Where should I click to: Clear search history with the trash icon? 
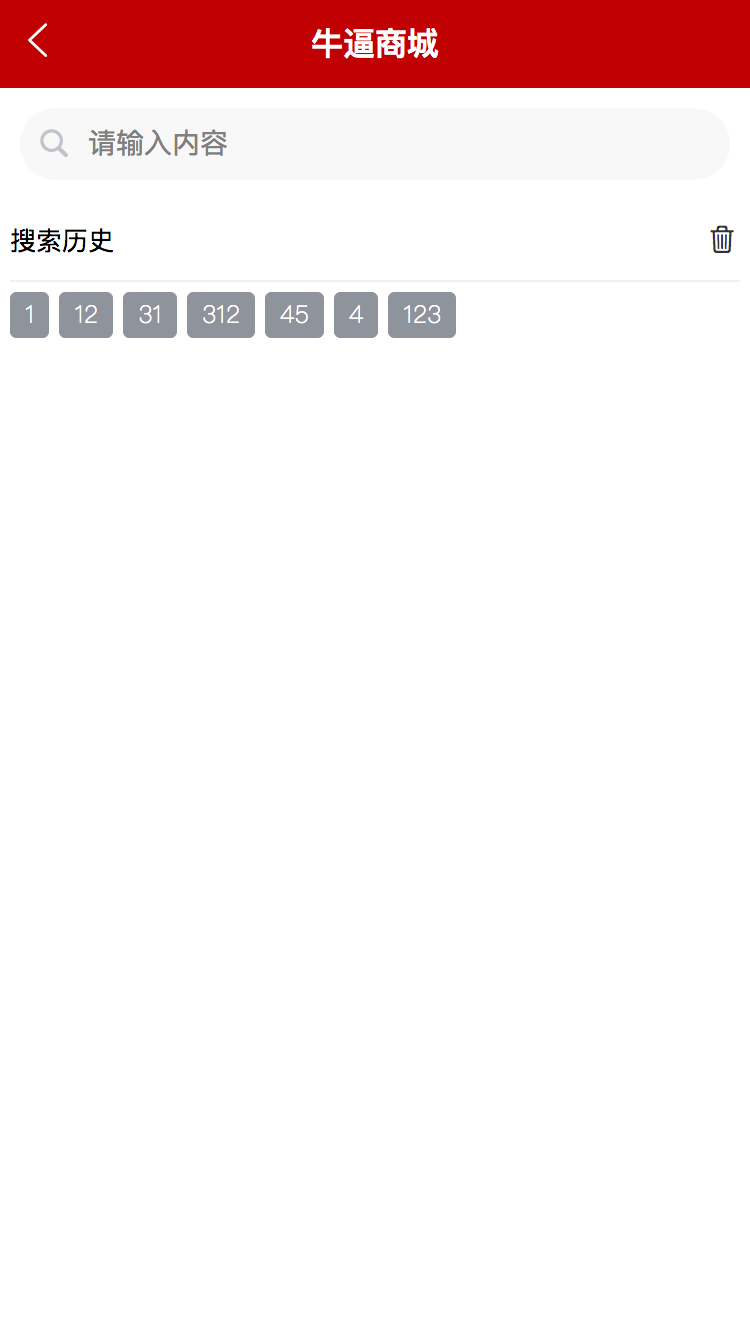[x=722, y=240]
